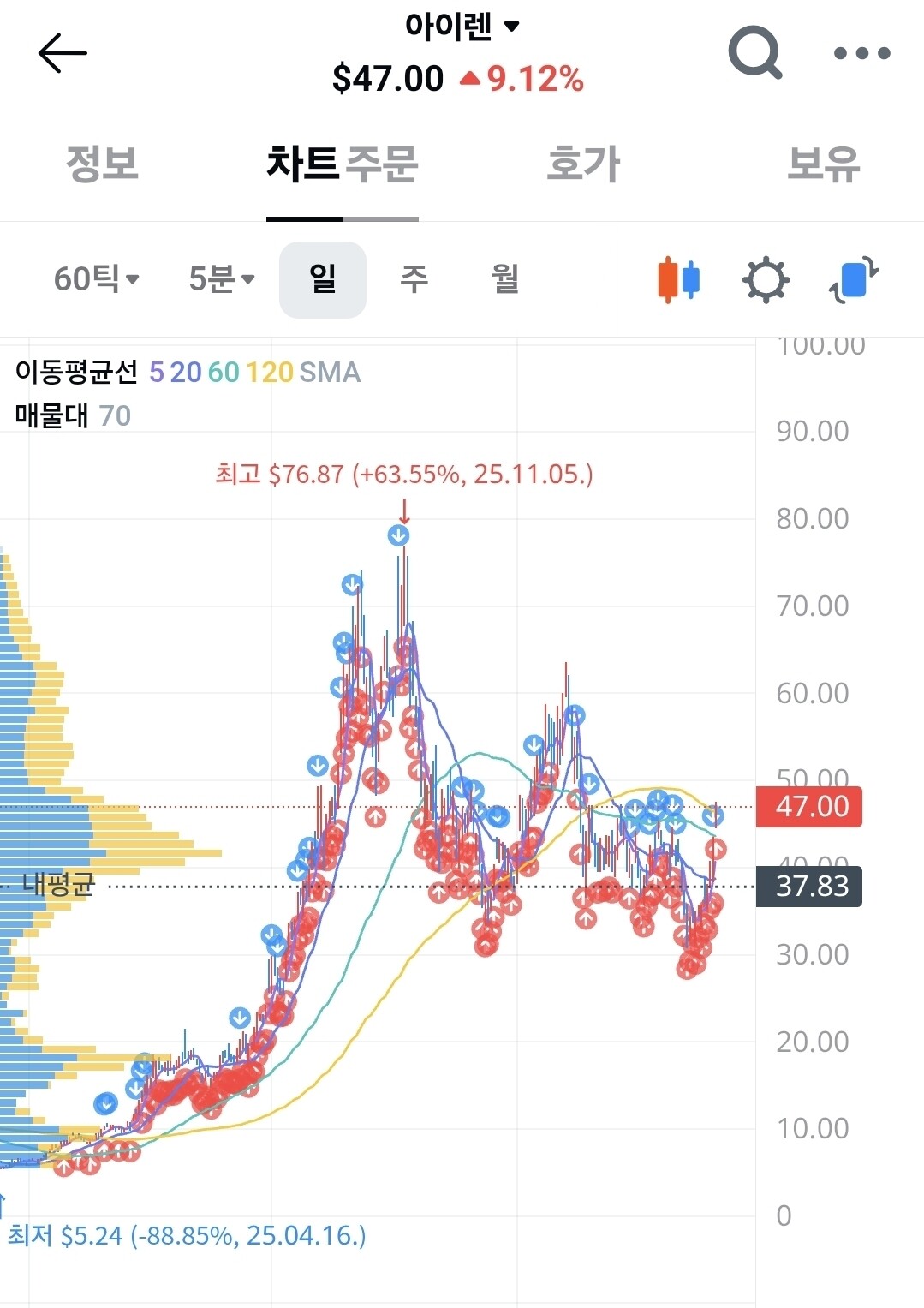
Task: Expand the 60틱 tick interval dropdown
Action: (96, 279)
